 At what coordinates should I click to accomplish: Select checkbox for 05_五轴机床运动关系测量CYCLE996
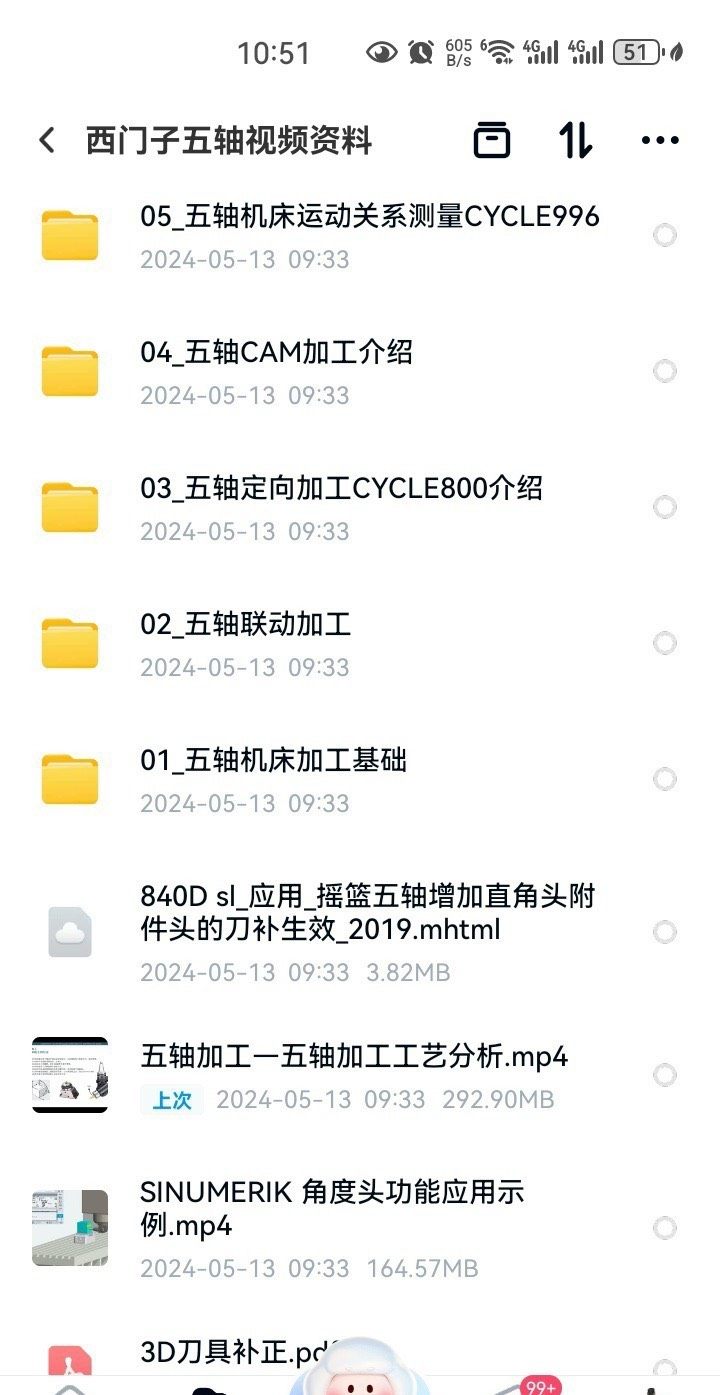[x=664, y=235]
